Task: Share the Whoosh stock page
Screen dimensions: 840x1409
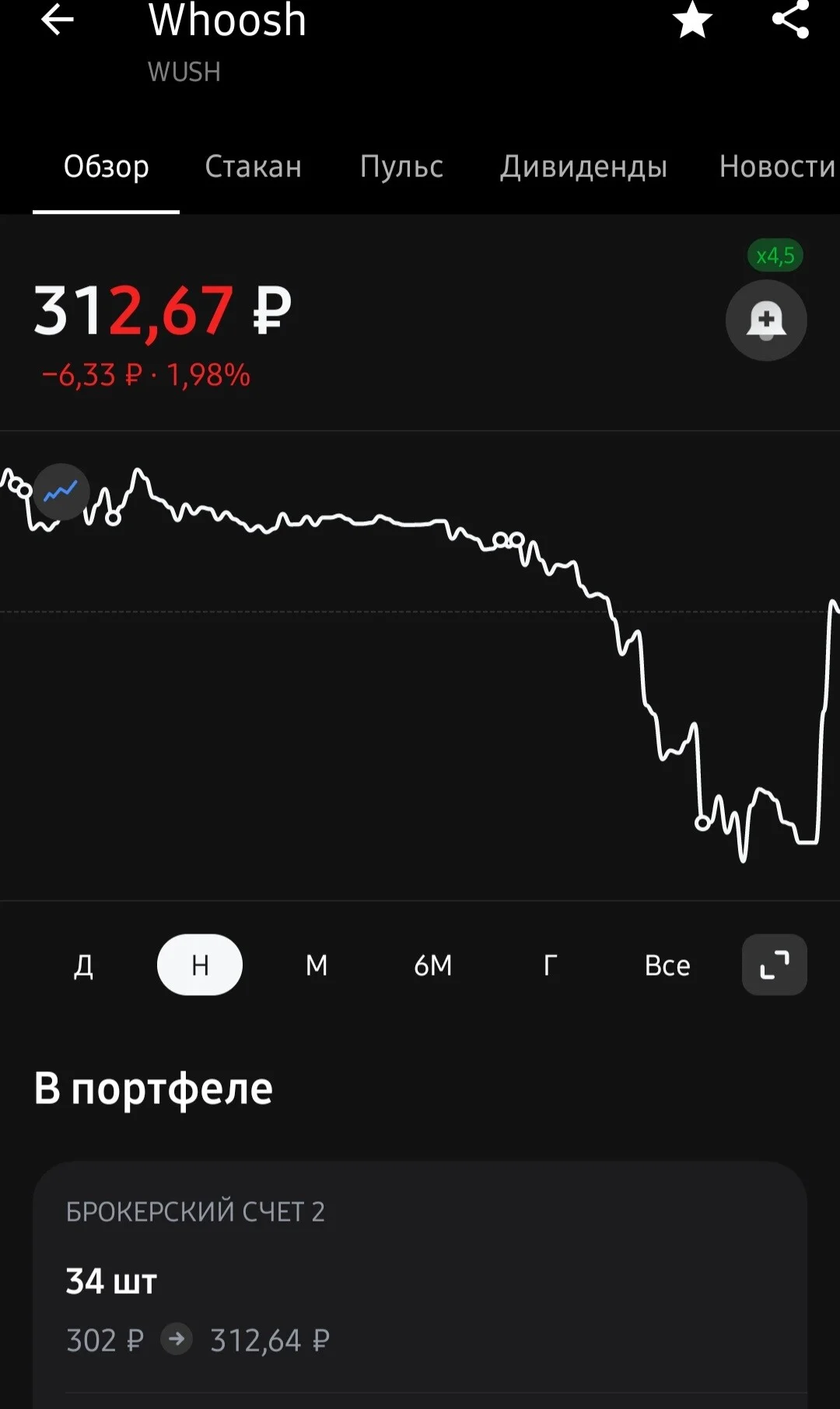Action: point(791,19)
